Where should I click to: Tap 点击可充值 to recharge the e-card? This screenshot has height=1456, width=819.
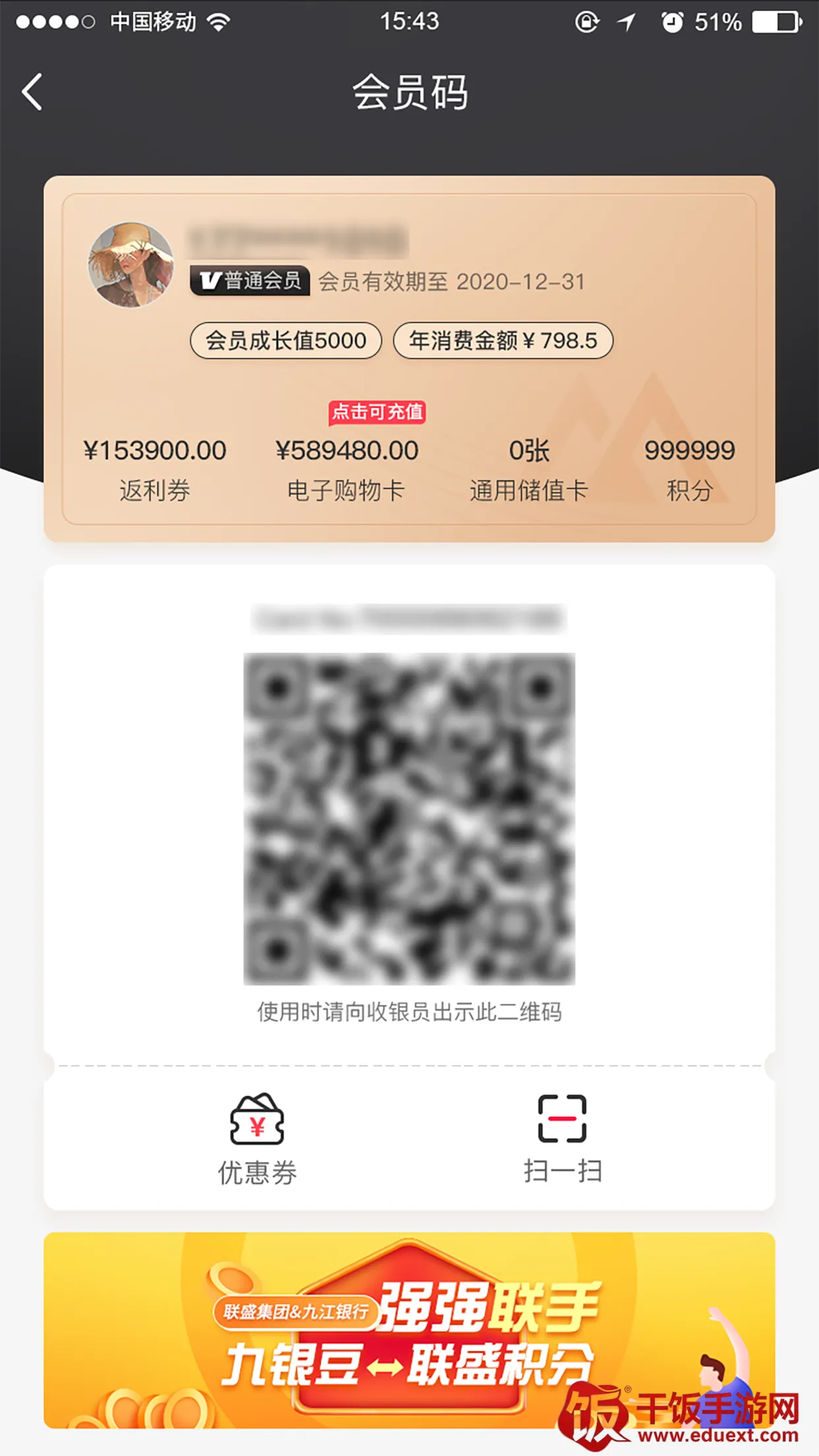tap(377, 412)
